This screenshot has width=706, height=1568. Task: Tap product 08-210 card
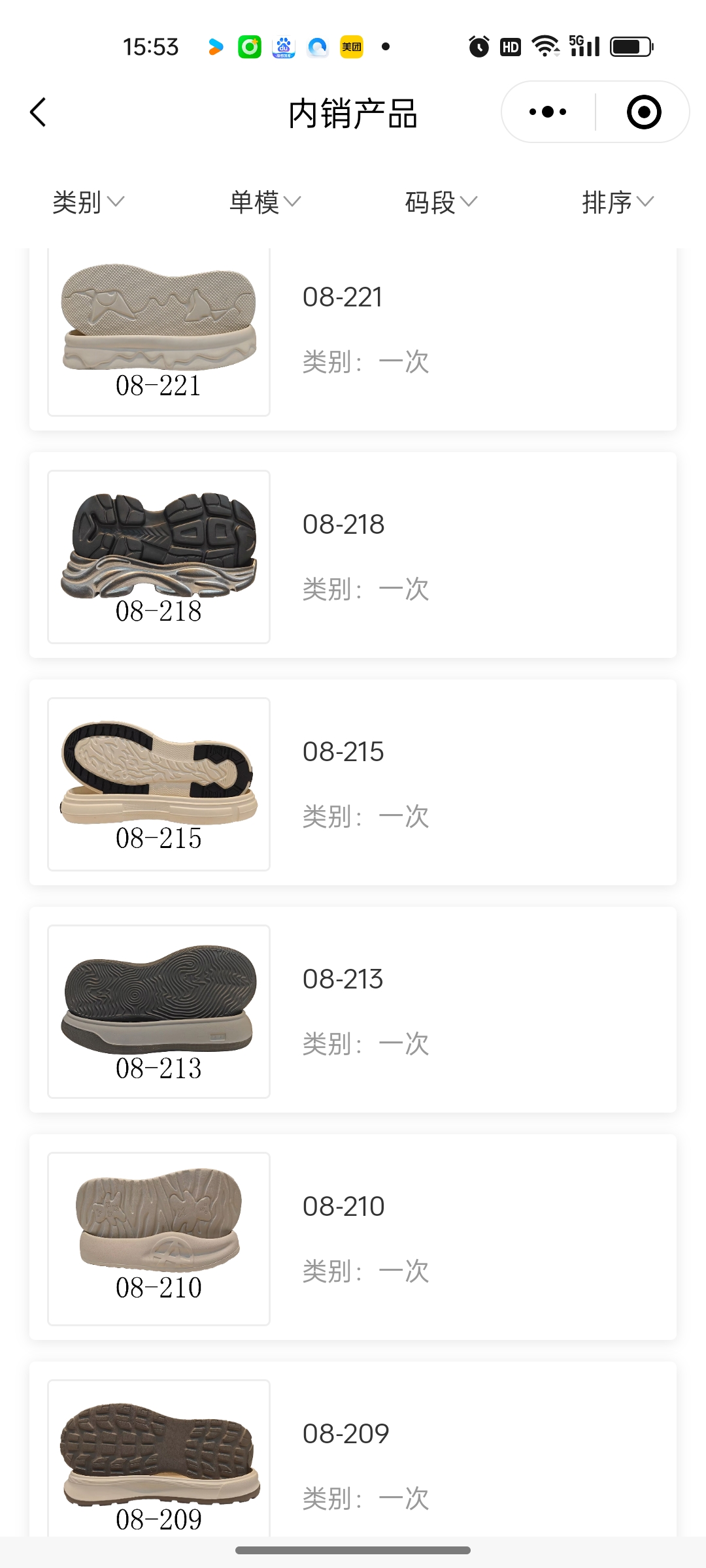(353, 1237)
